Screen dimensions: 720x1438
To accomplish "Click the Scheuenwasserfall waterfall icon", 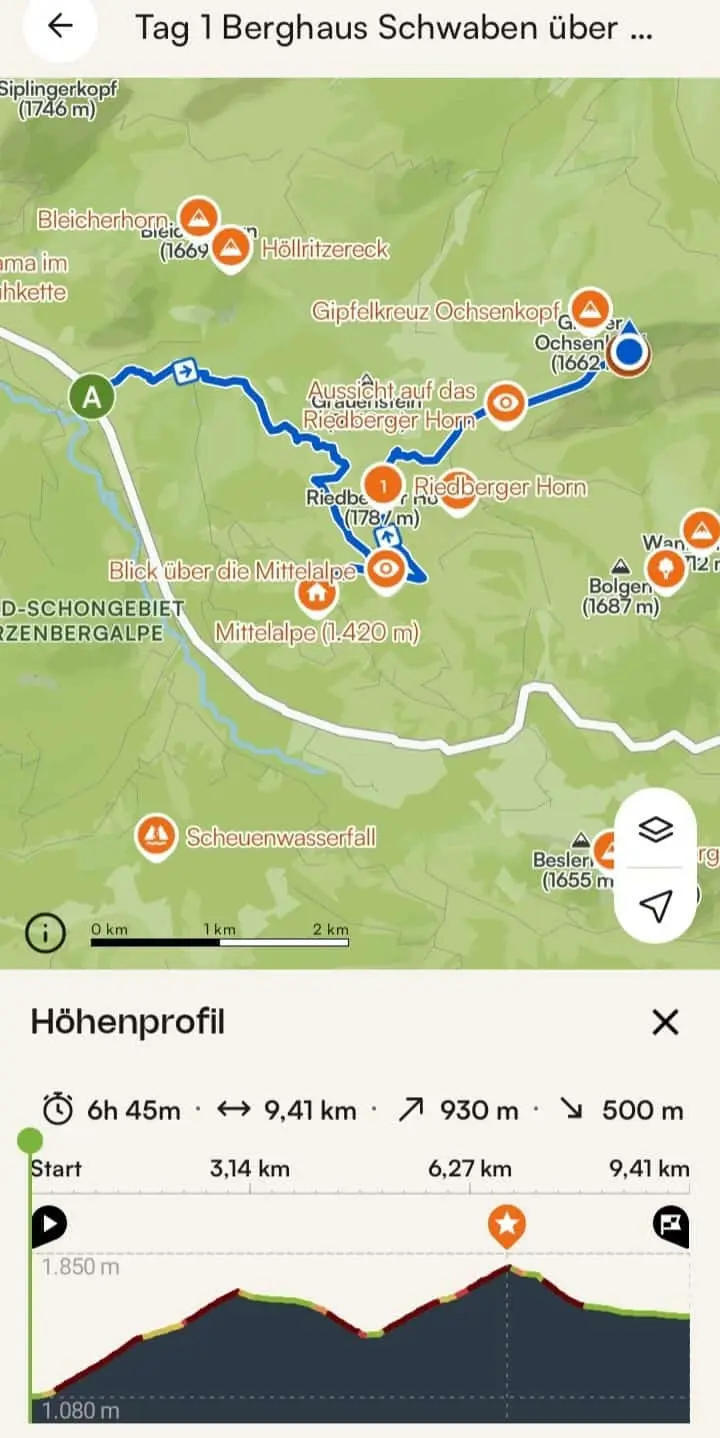I will point(156,836).
